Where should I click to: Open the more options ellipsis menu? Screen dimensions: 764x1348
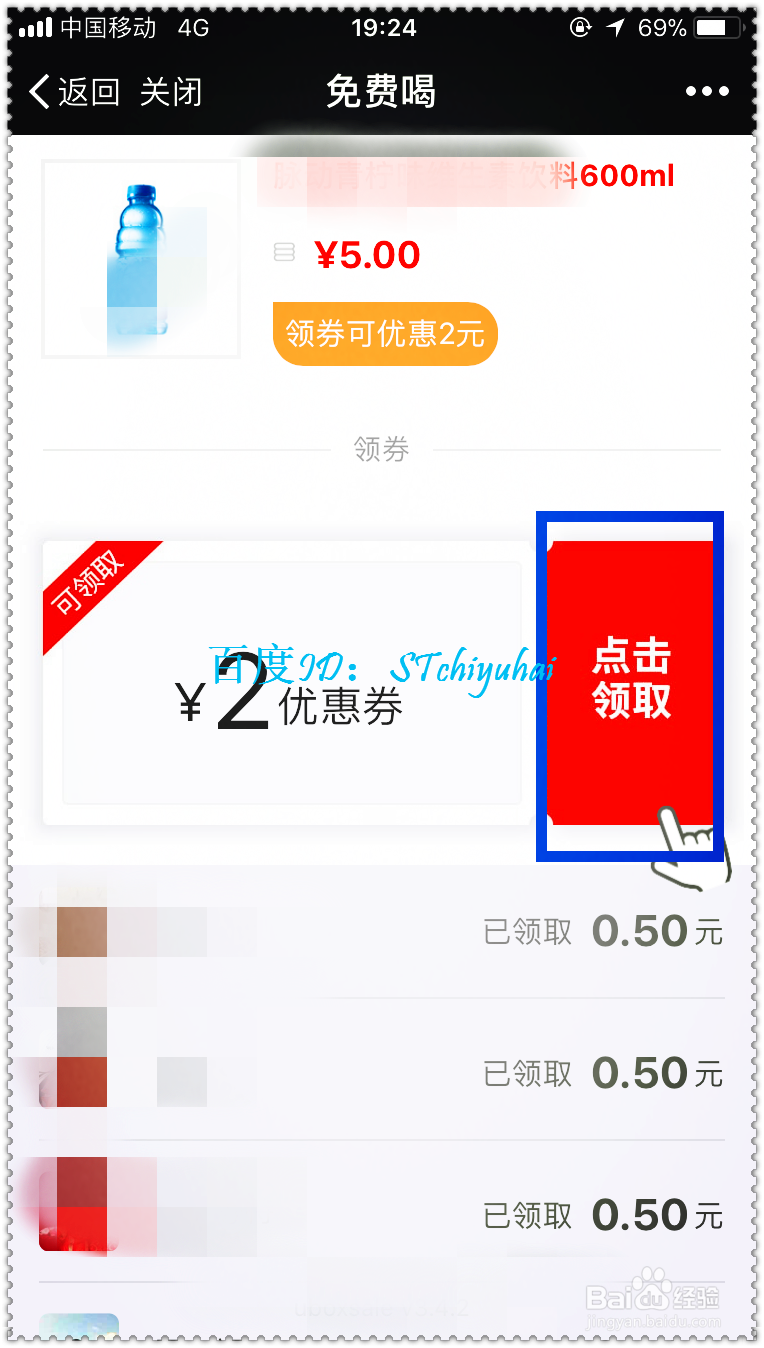coord(706,91)
